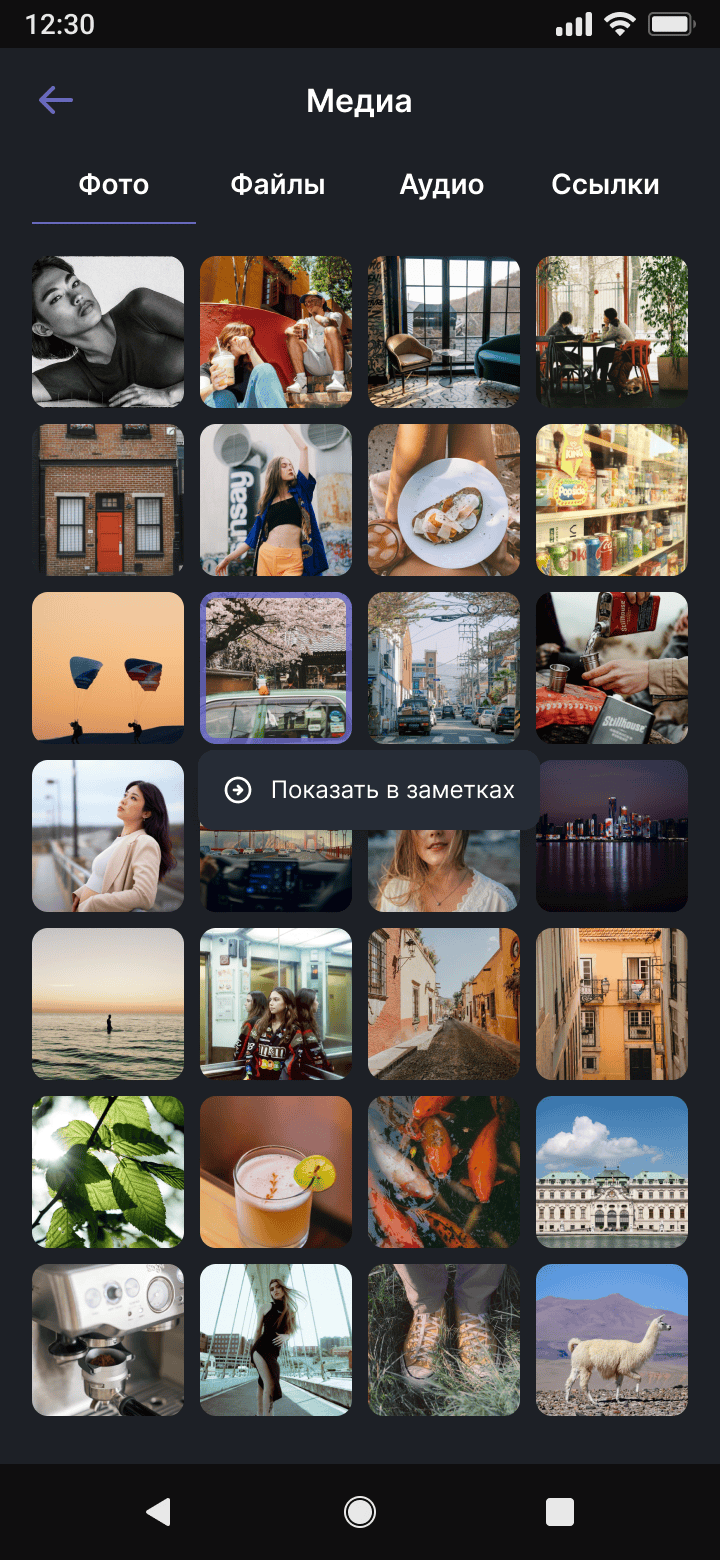Tap Показать в заметках option

pos(370,790)
